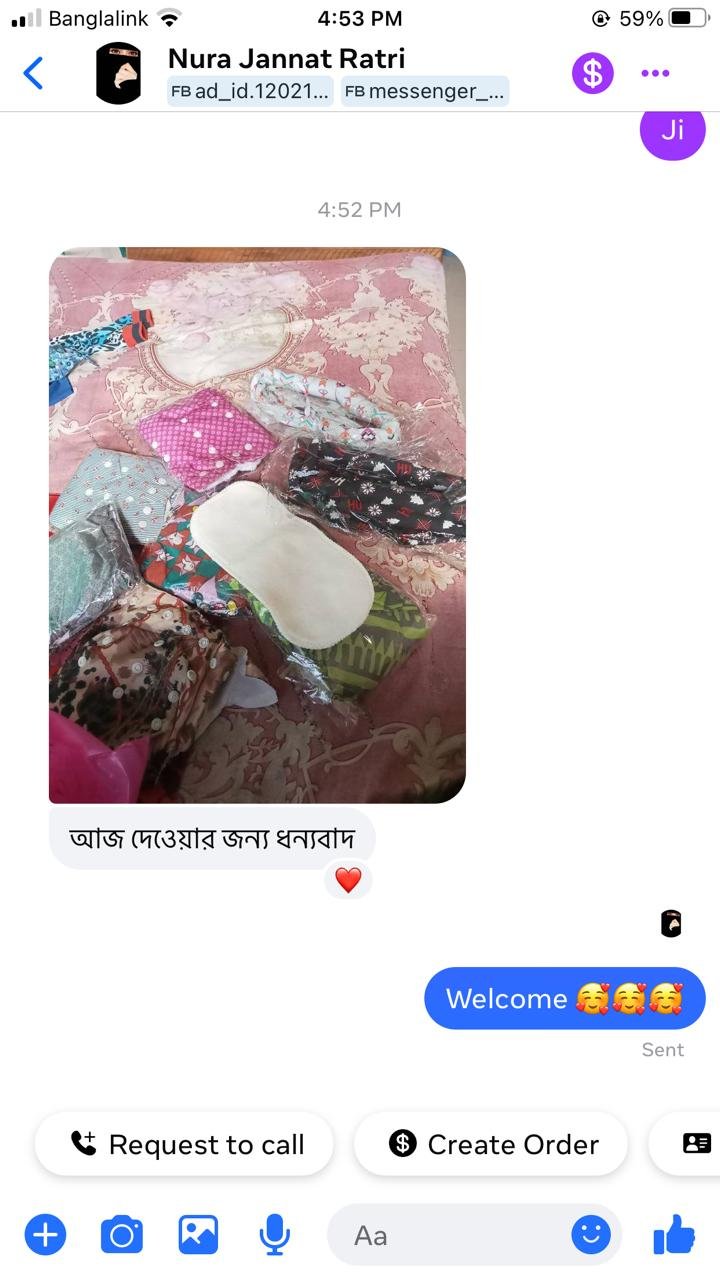The width and height of the screenshot is (720, 1280).
Task: Tap Request to call
Action: (185, 1144)
